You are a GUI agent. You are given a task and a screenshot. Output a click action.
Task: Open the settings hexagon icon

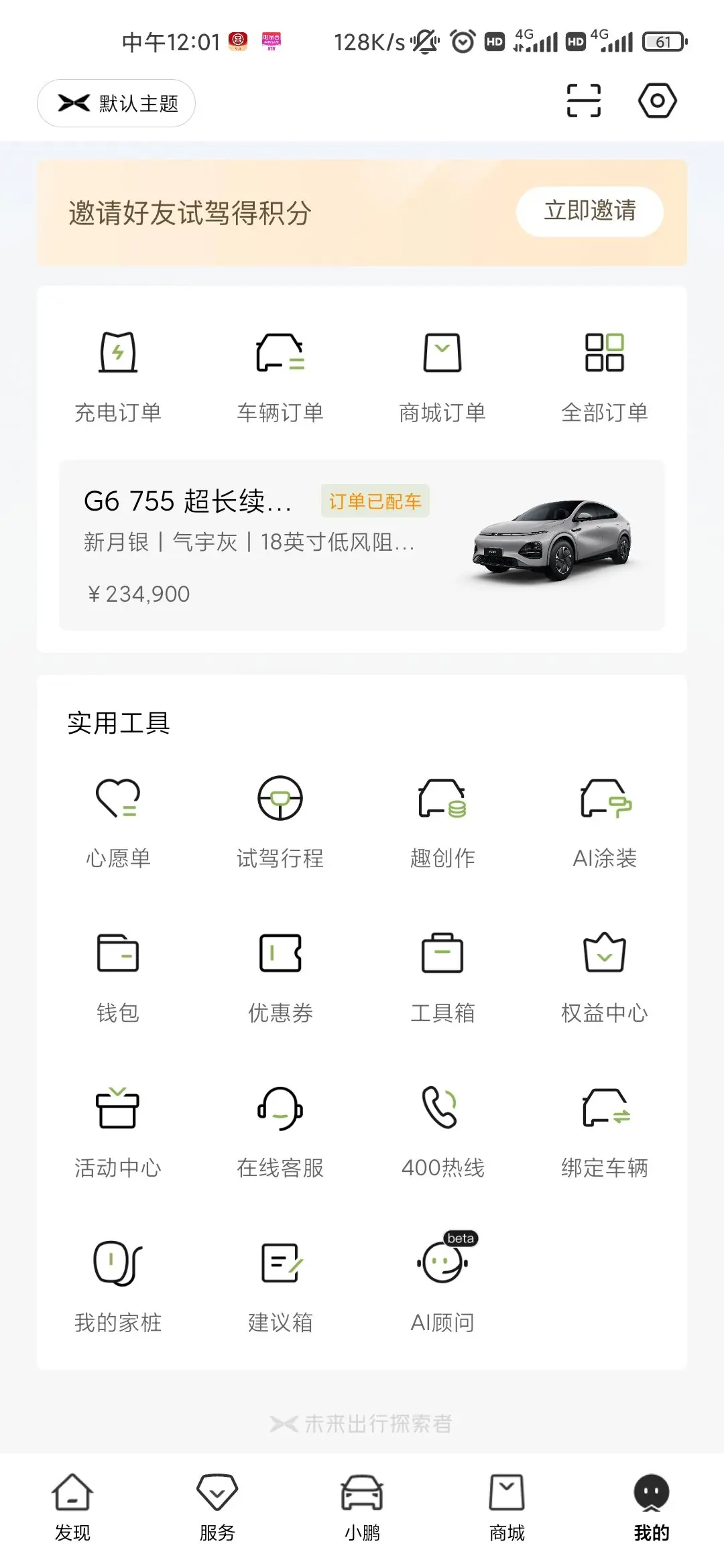point(657,101)
